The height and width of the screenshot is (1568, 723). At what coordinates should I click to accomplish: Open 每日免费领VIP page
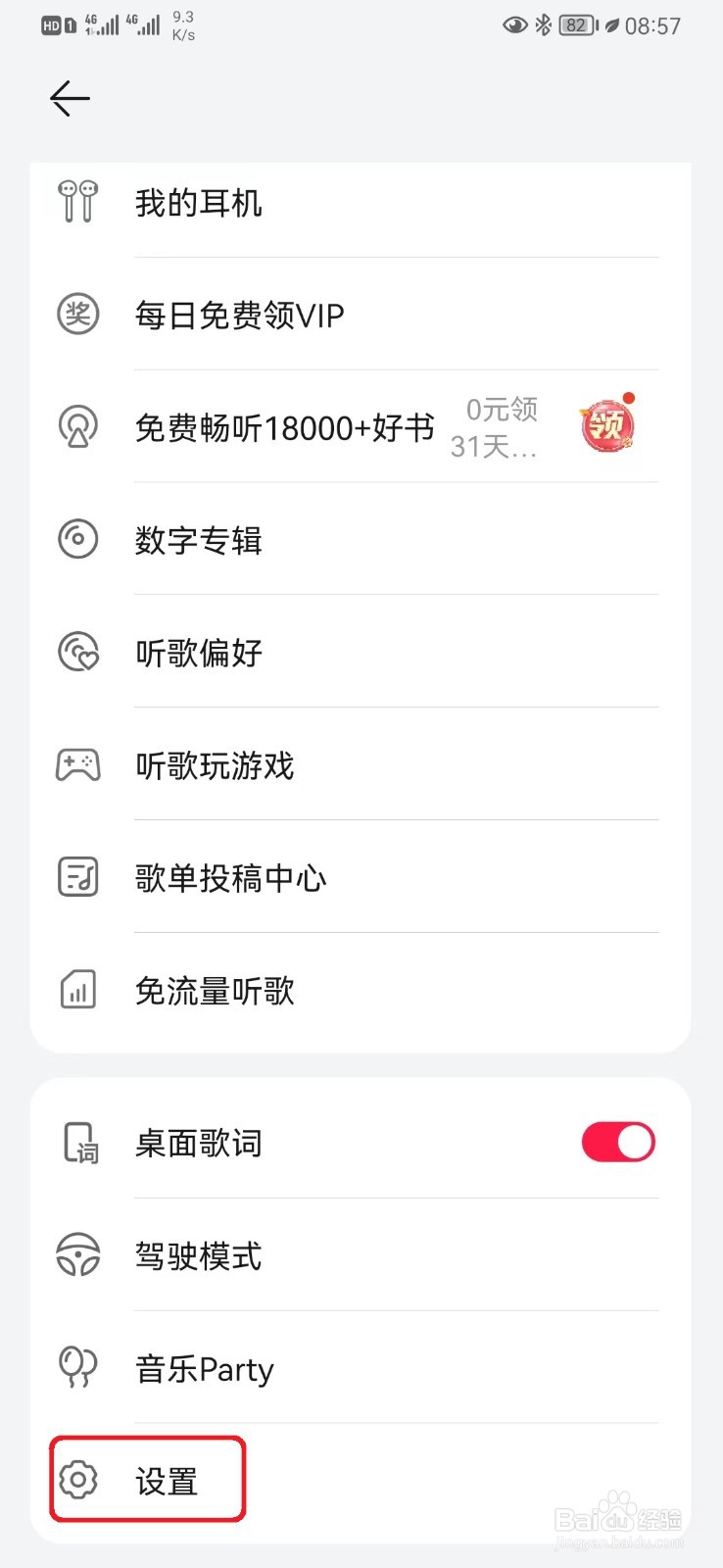point(238,315)
